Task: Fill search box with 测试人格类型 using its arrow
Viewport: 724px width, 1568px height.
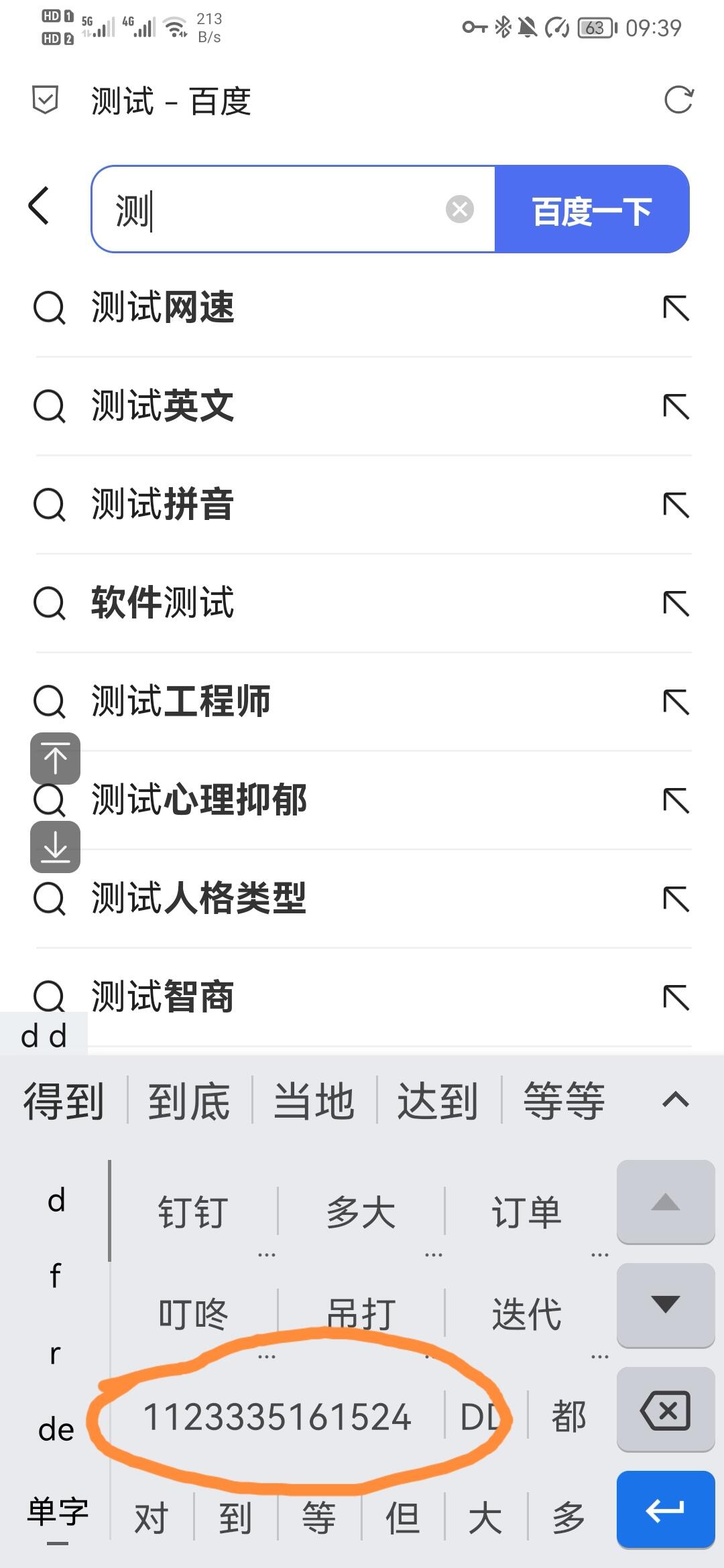Action: 676,899
